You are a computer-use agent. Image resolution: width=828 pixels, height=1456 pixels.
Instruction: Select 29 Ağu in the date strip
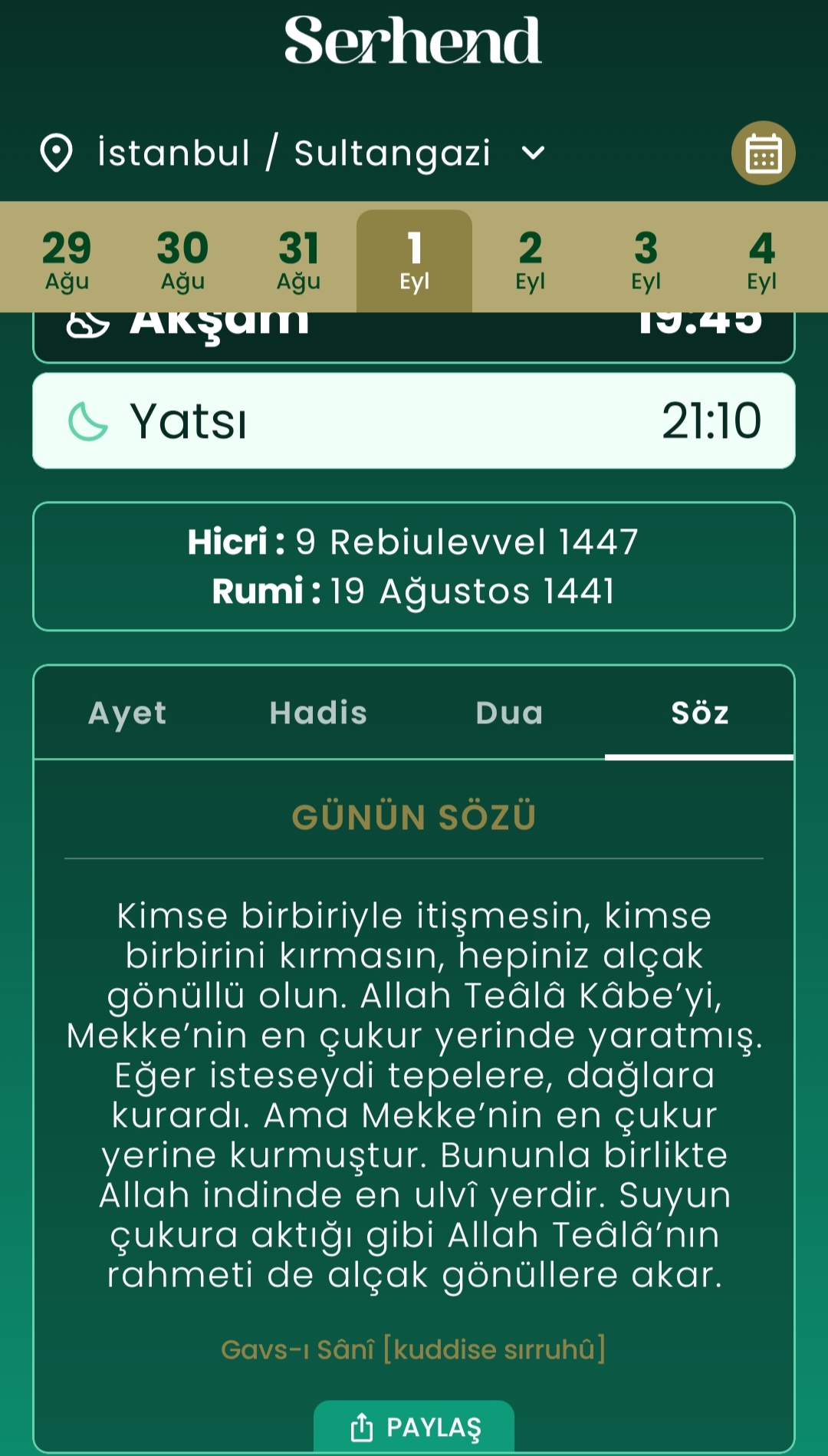click(67, 260)
